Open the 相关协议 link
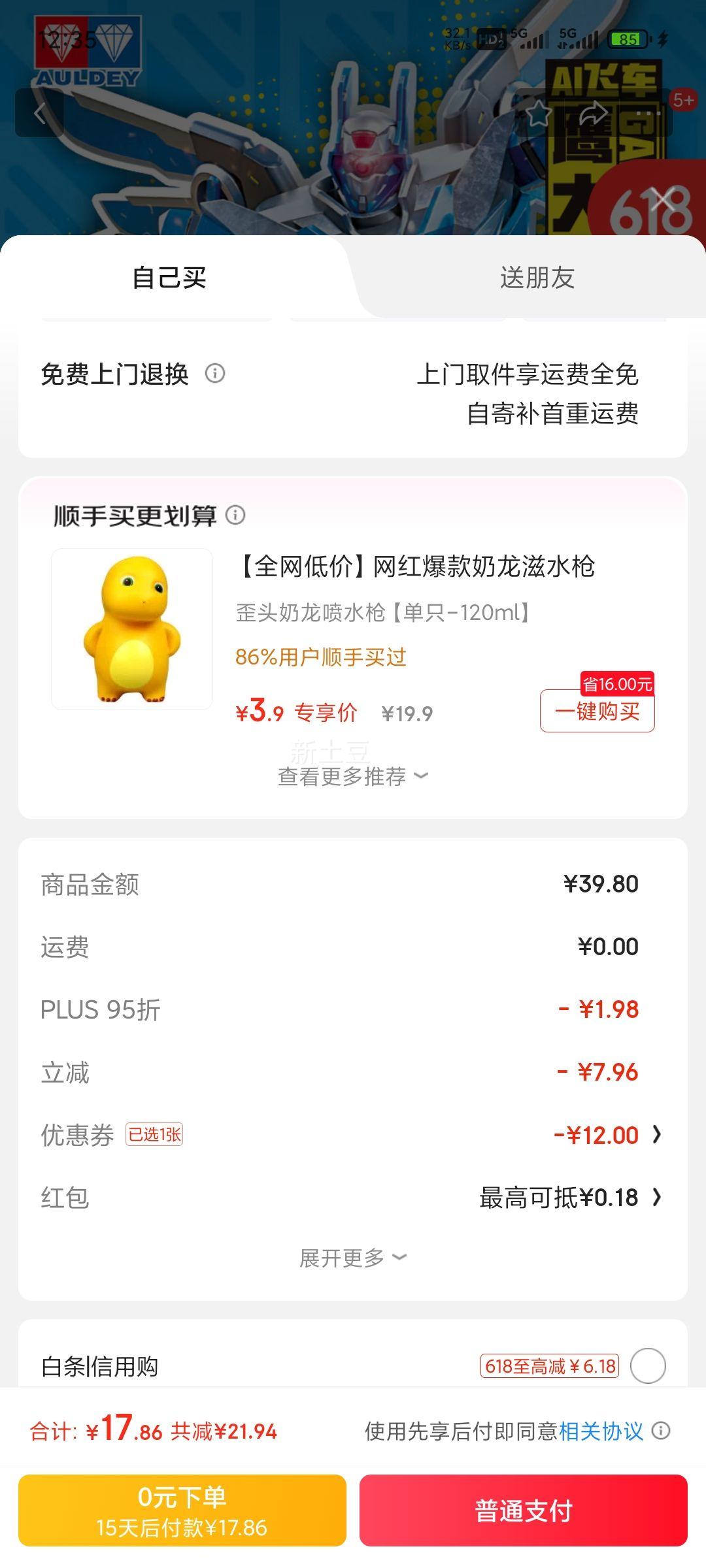The image size is (706, 1568). [x=601, y=1431]
